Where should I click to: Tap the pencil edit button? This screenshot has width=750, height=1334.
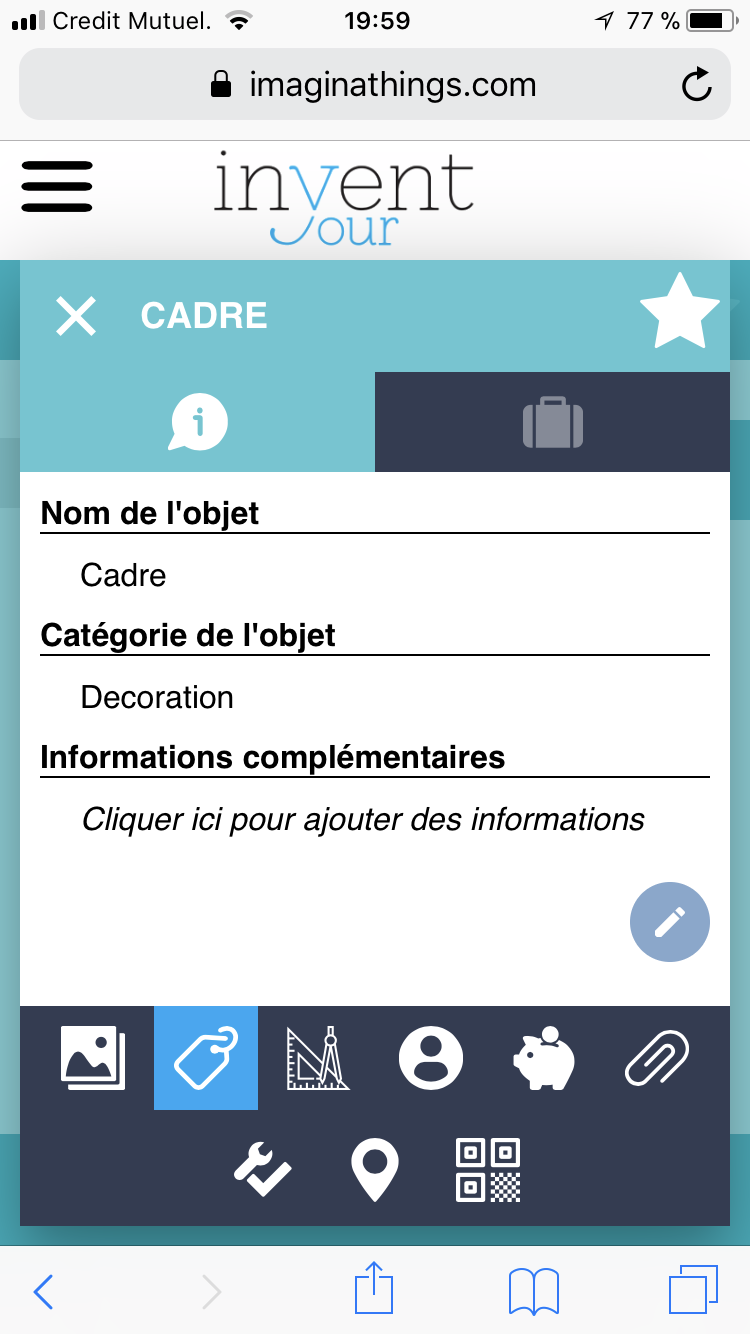click(670, 922)
